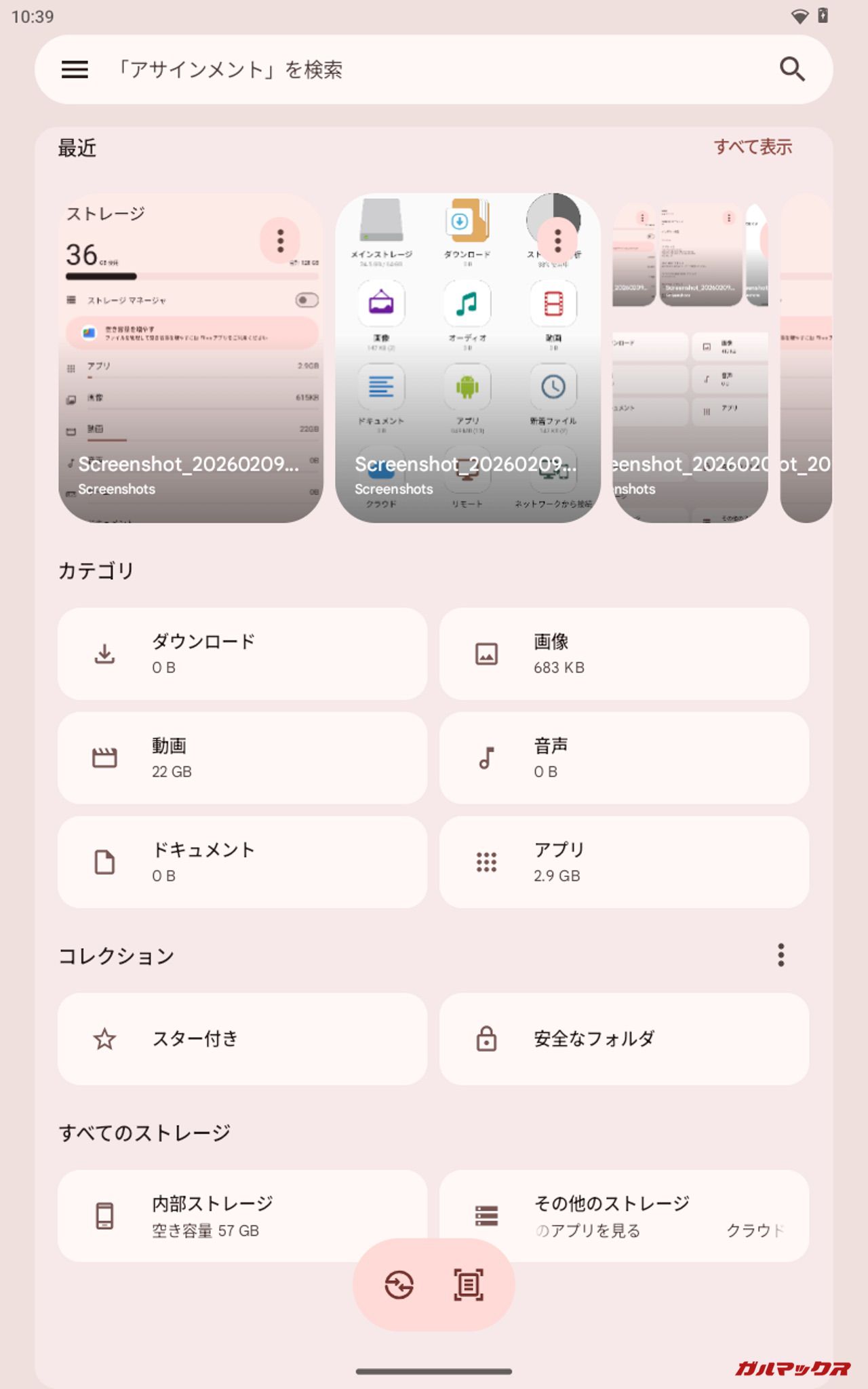Viewport: 868px width, 1389px height.
Task: Open その他のストレージ
Action: click(x=624, y=1207)
